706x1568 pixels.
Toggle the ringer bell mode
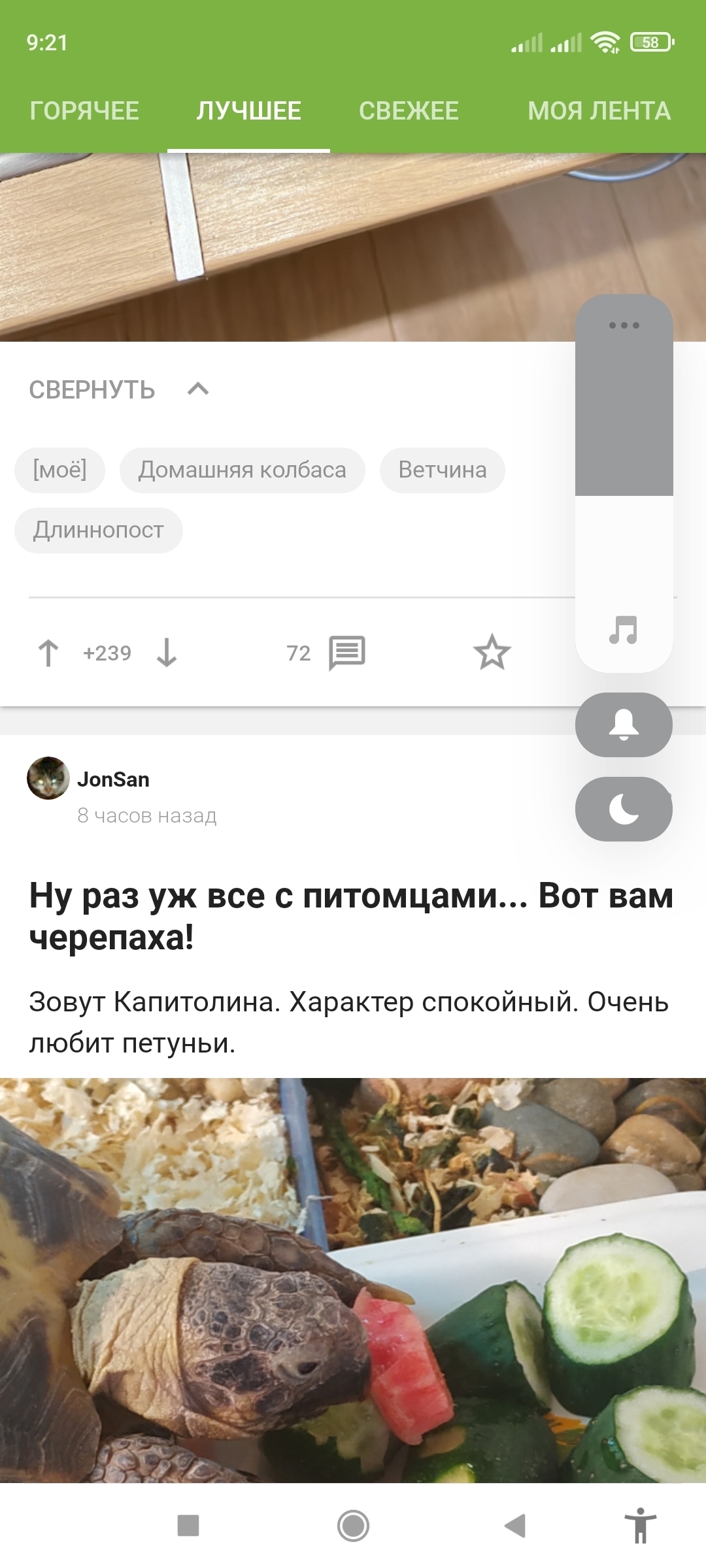point(624,725)
